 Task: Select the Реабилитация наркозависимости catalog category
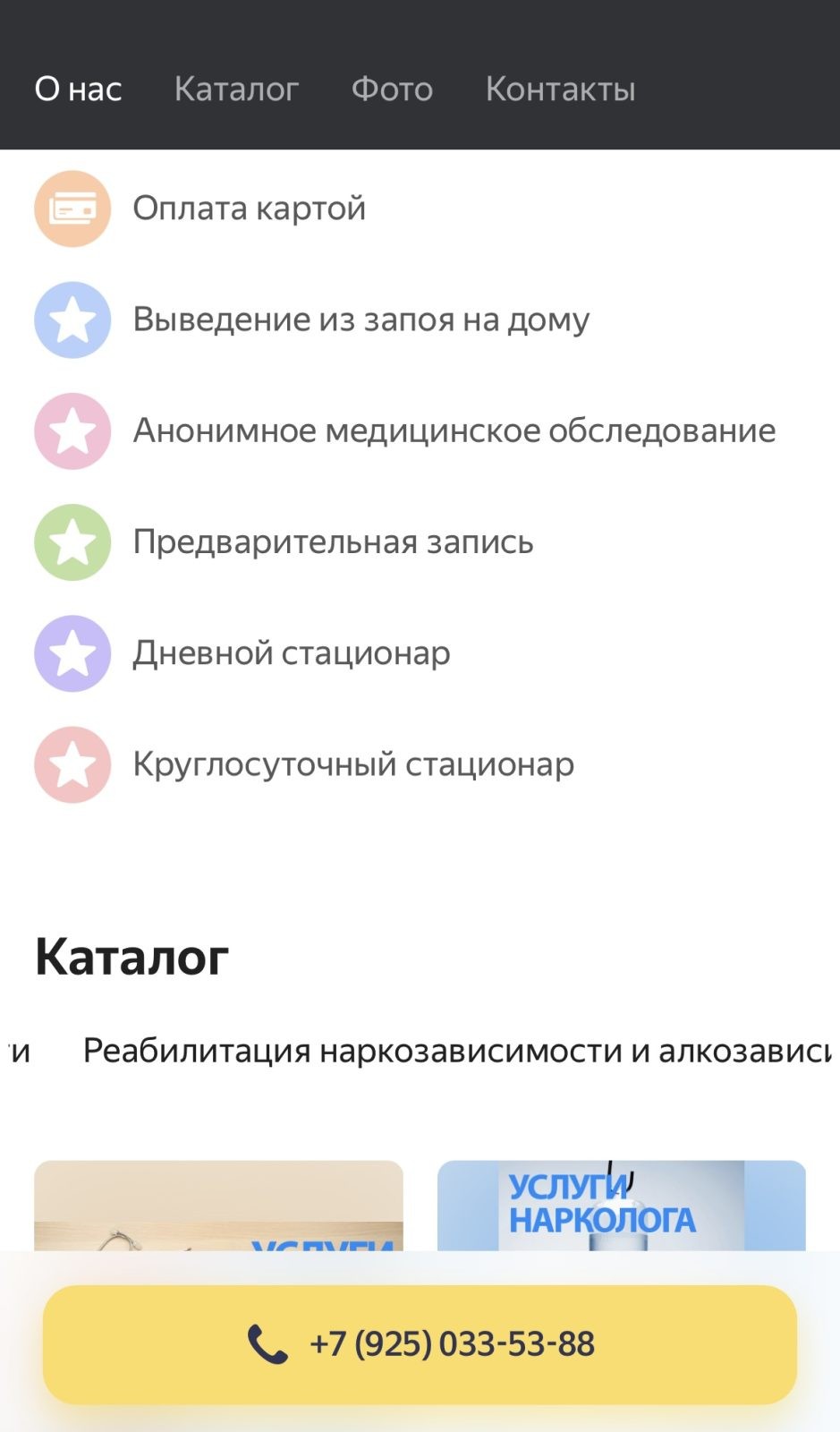coord(457,1051)
